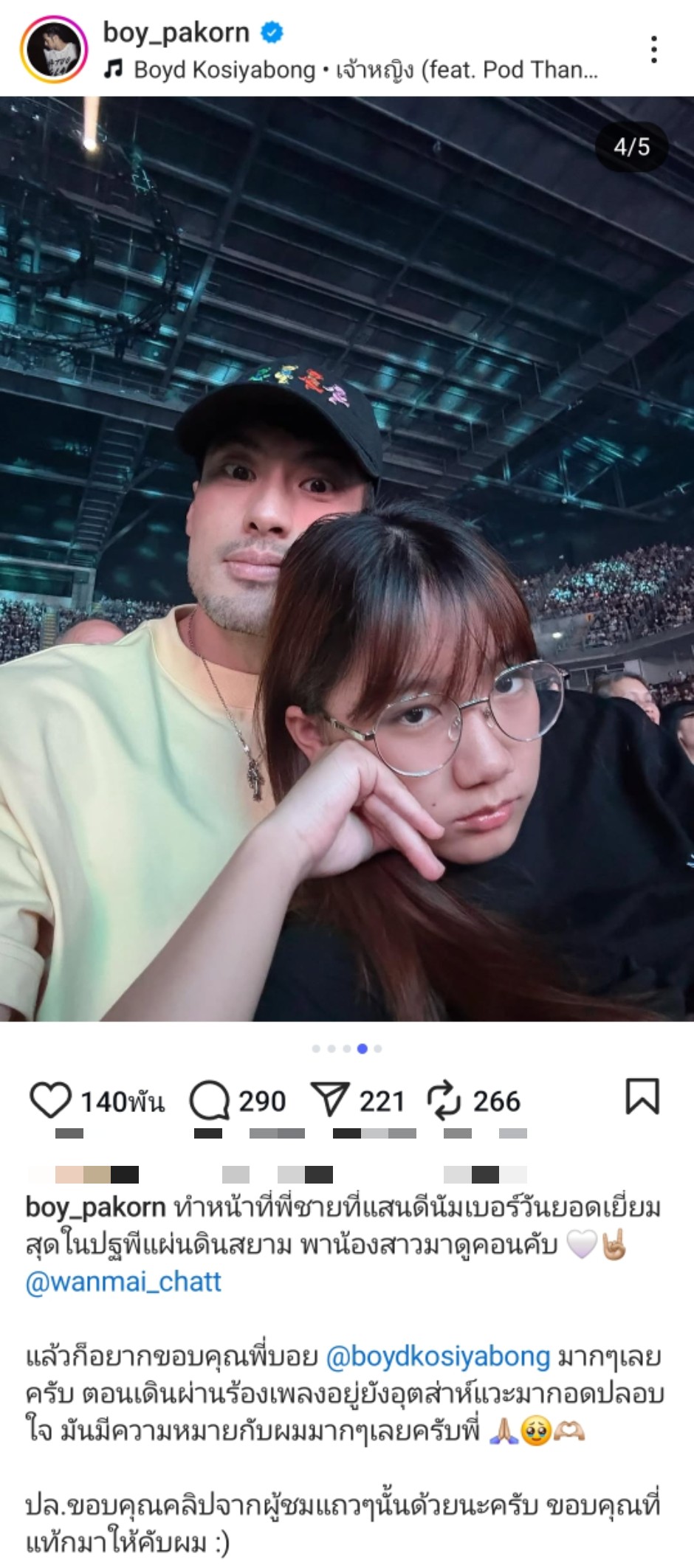Open the Boyd Kosiyabong audio track
This screenshot has height=1568, width=694.
[x=351, y=70]
